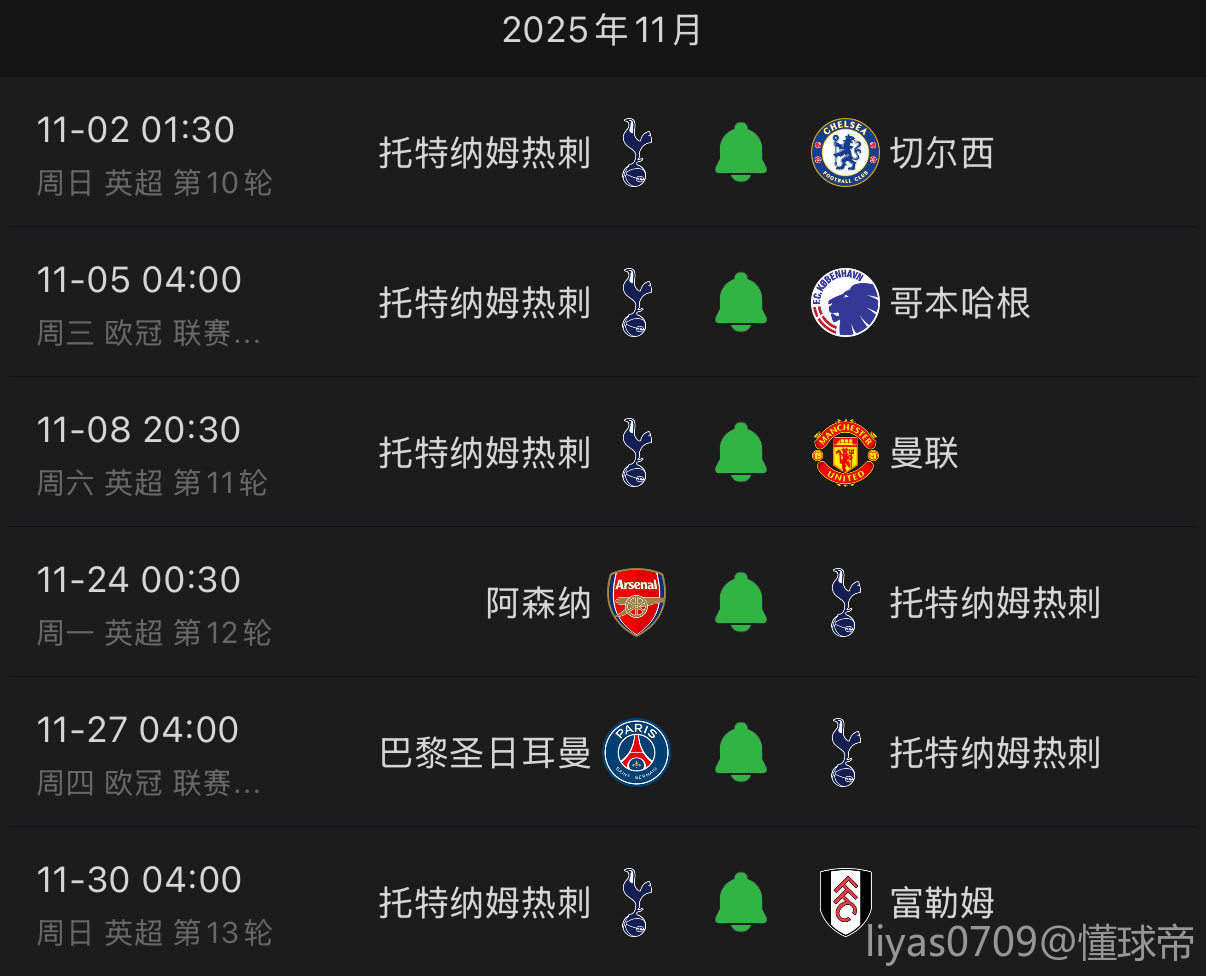Toggle the reminder bell for the Paris Saint-Germain match
This screenshot has height=976, width=1206.
pos(741,753)
